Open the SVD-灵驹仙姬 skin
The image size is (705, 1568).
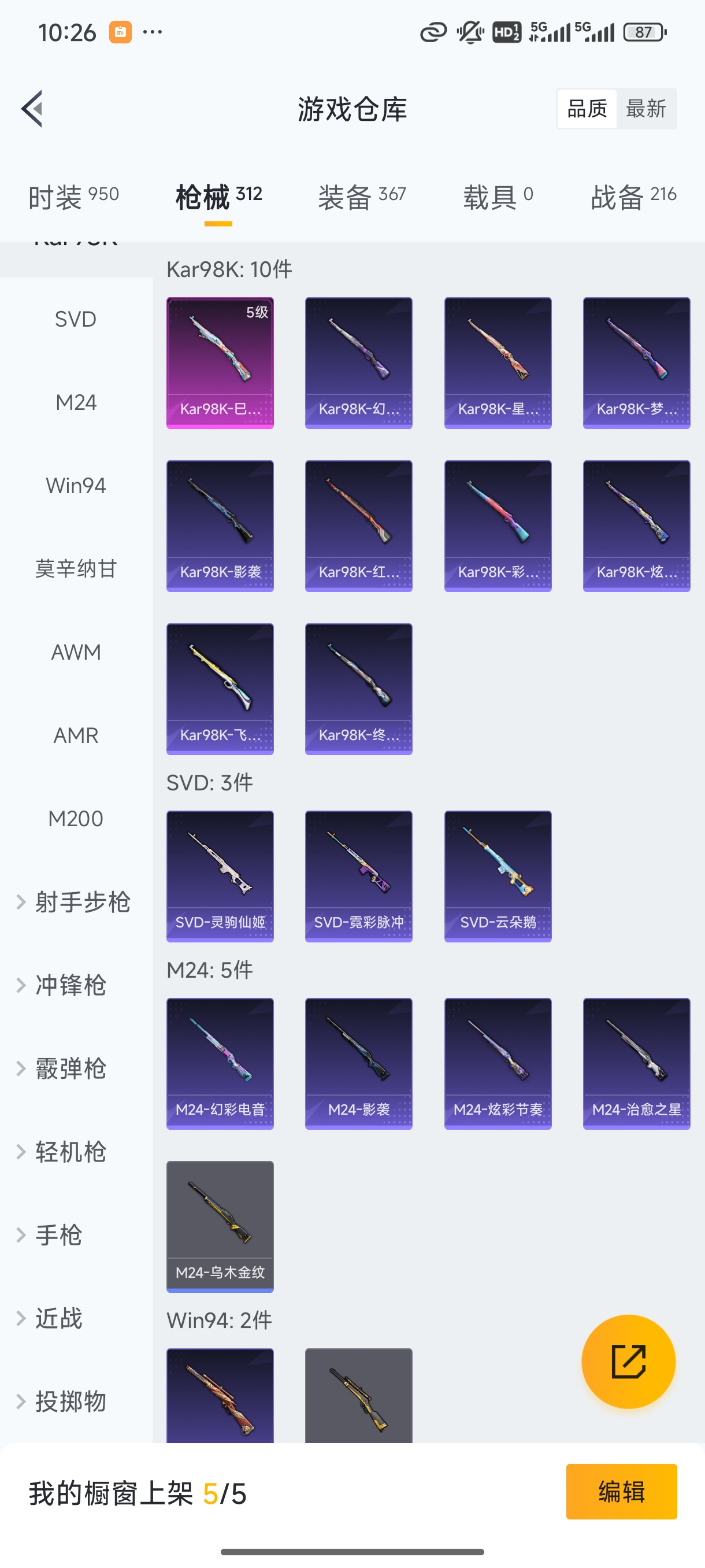tap(220, 877)
